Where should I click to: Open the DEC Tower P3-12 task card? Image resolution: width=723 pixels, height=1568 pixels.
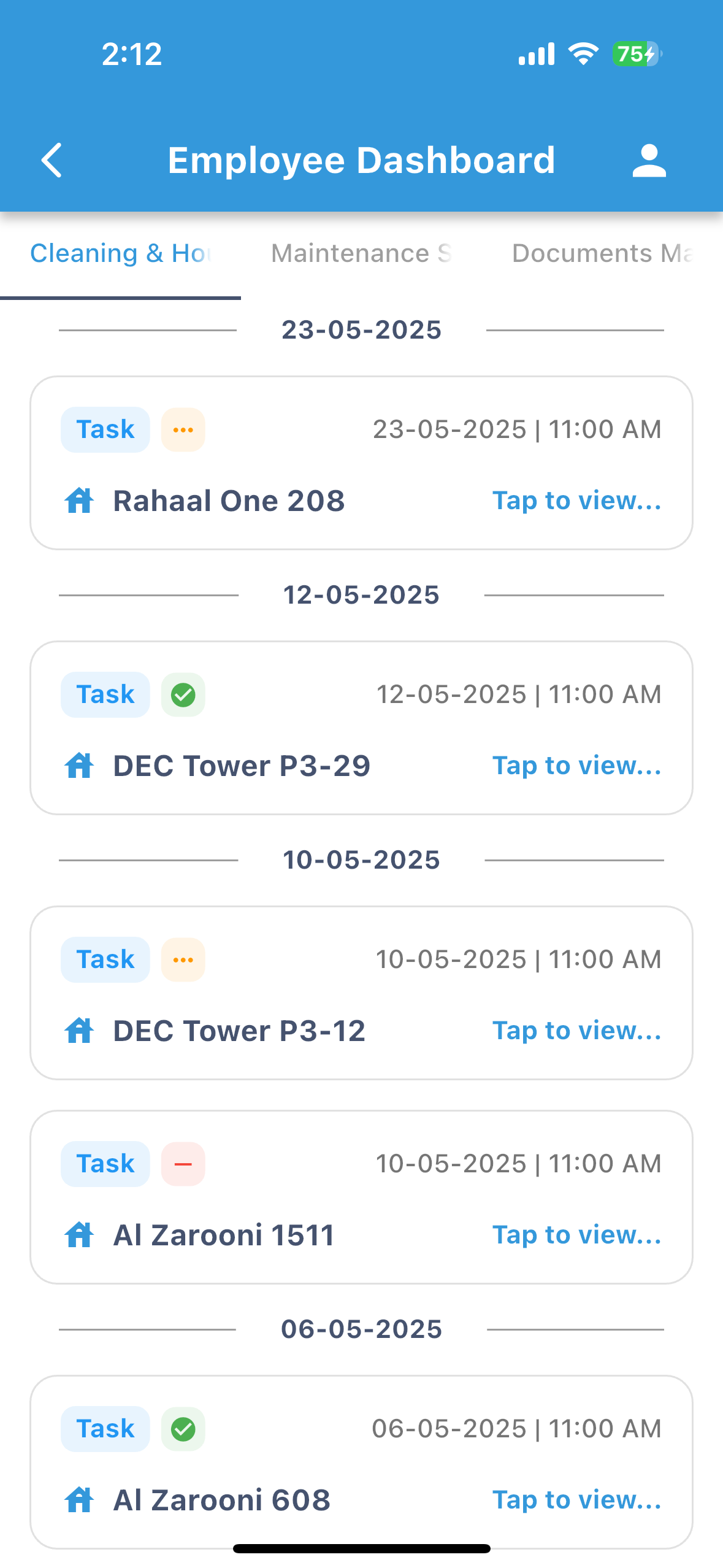(361, 993)
